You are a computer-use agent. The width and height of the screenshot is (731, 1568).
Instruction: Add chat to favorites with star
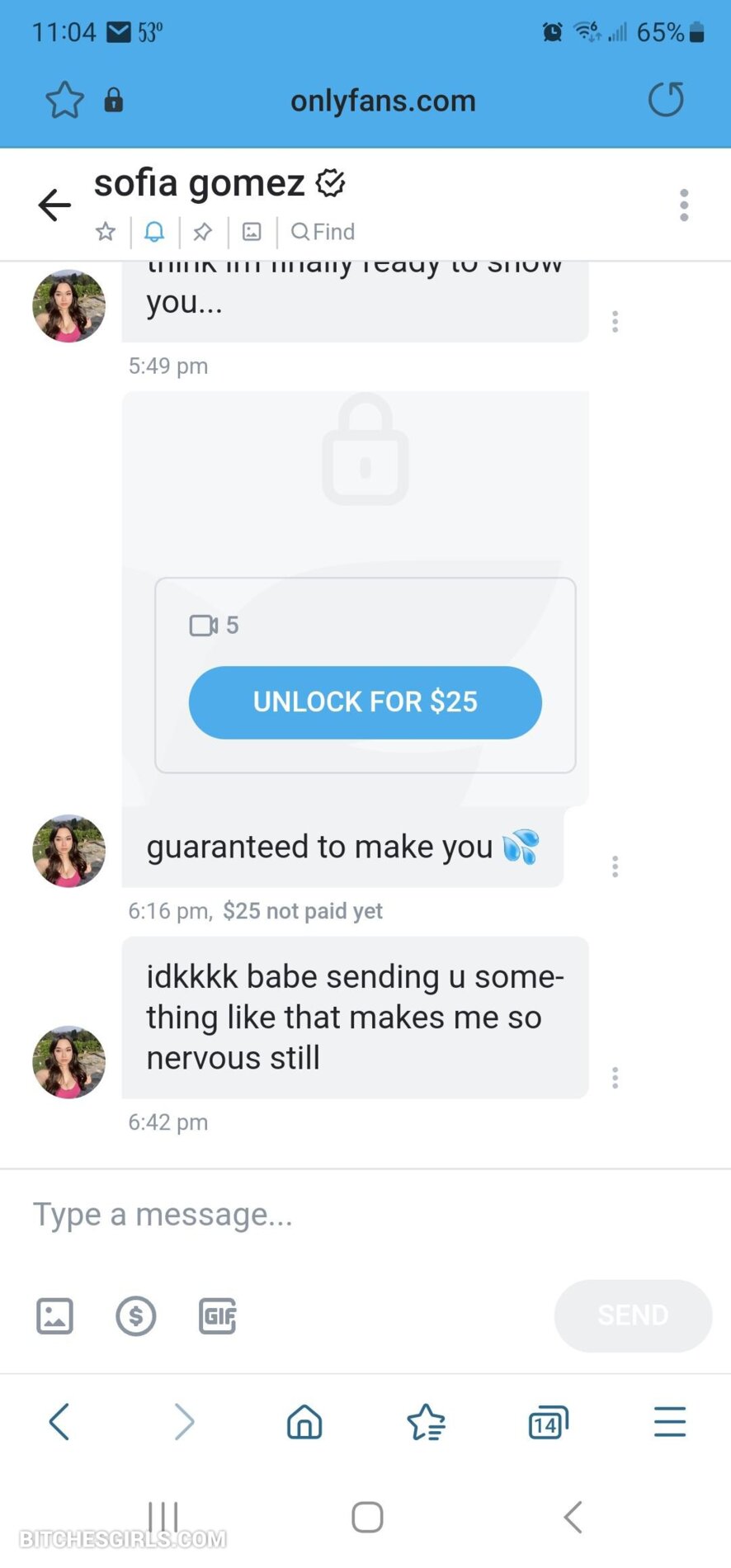tap(106, 232)
